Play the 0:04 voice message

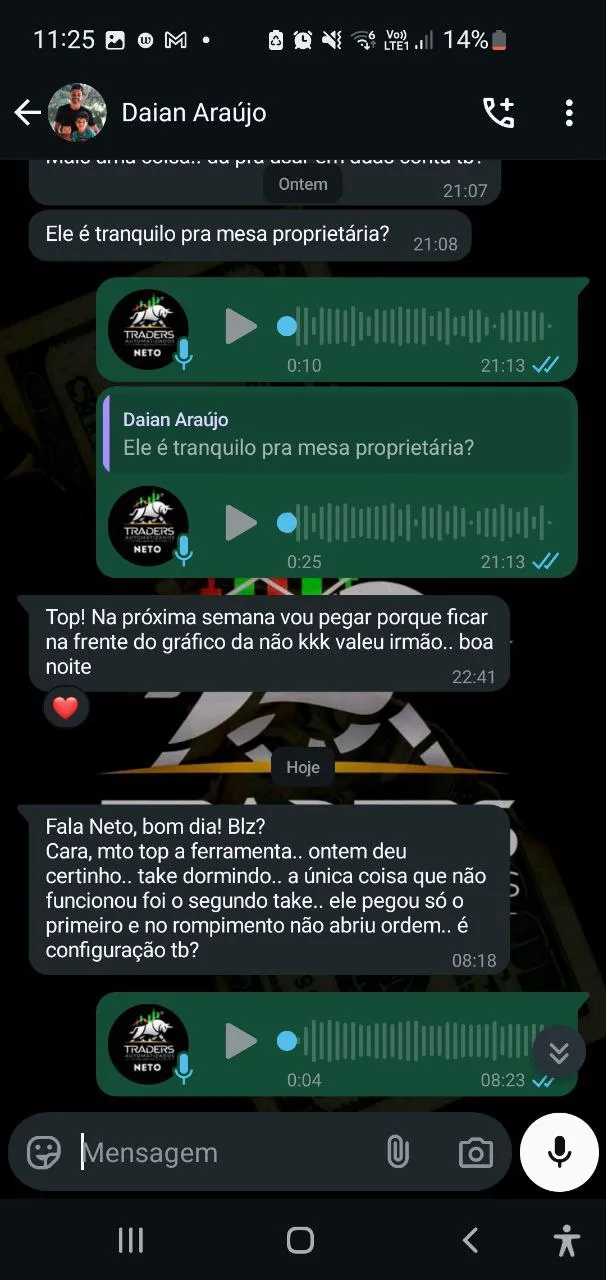click(240, 1041)
